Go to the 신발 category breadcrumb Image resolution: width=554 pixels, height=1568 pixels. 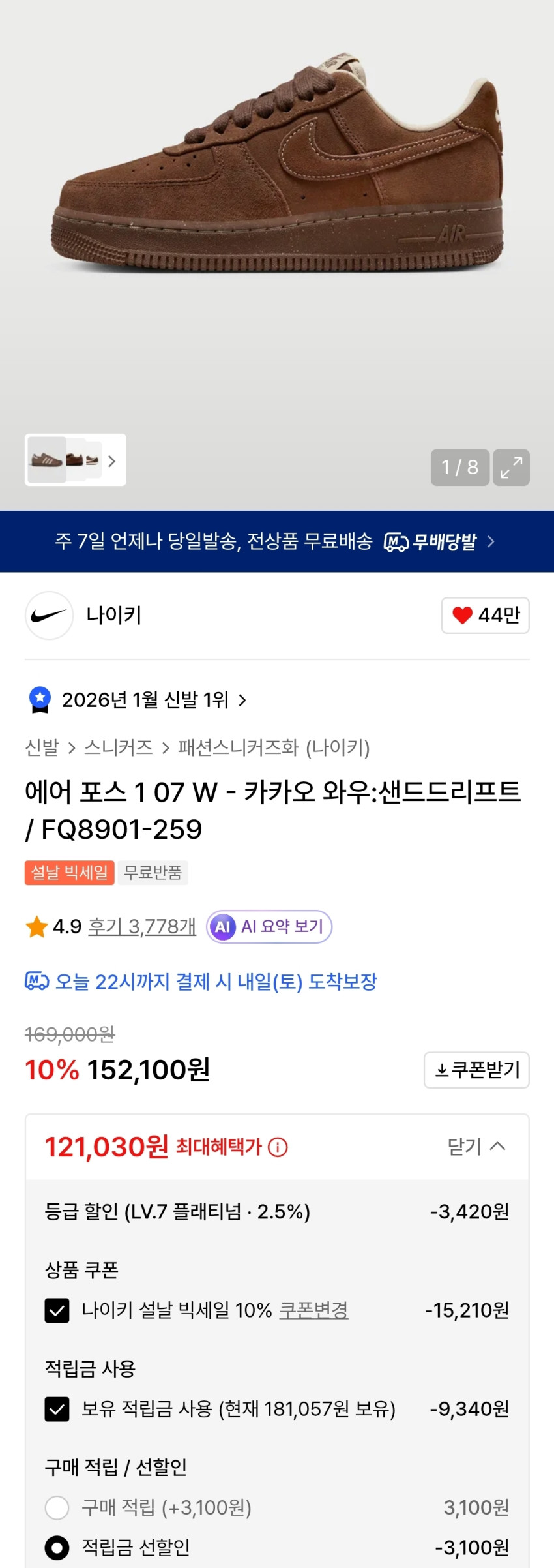click(42, 747)
